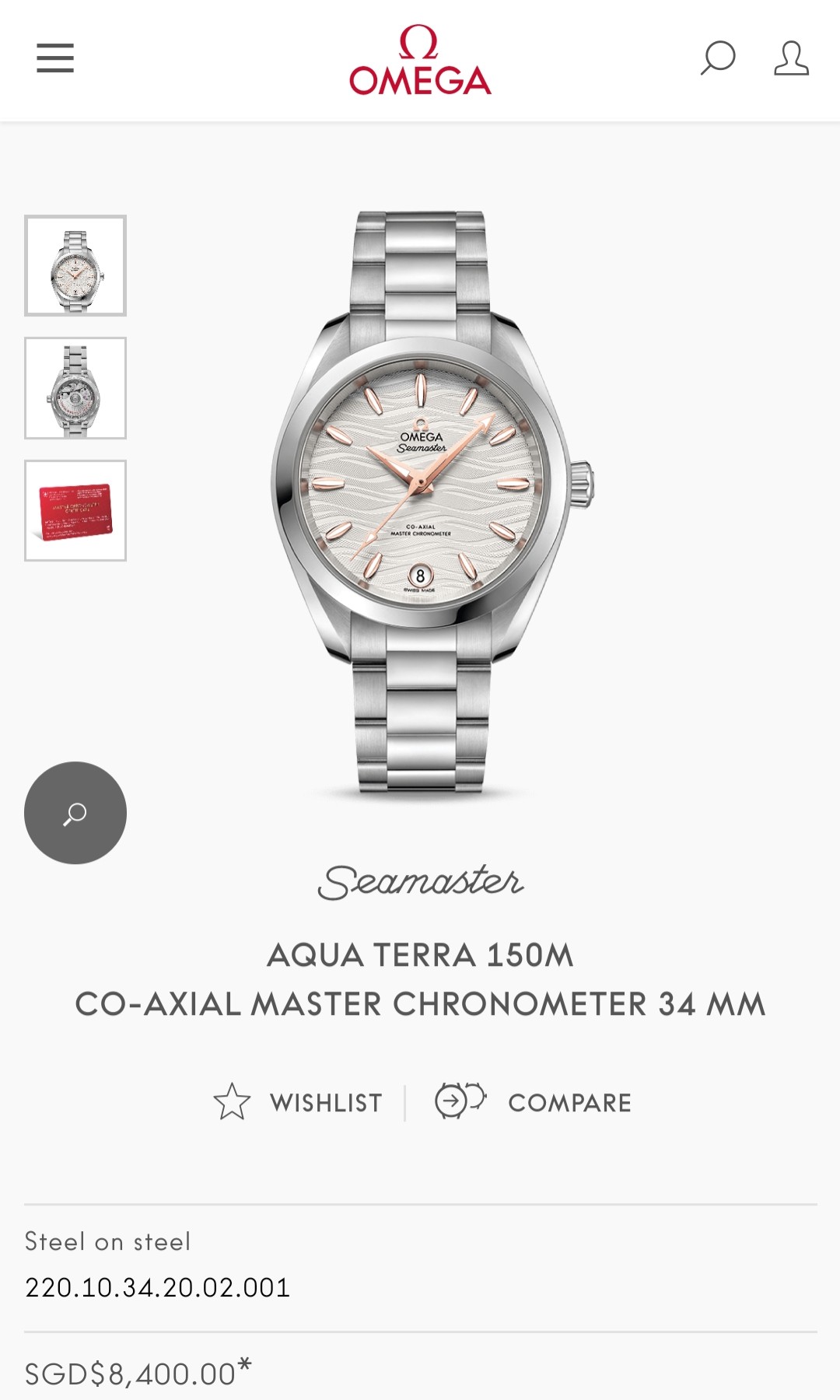Screen dimensions: 840x1400
Task: Add this watch to the Wishlist
Action: point(299,1102)
